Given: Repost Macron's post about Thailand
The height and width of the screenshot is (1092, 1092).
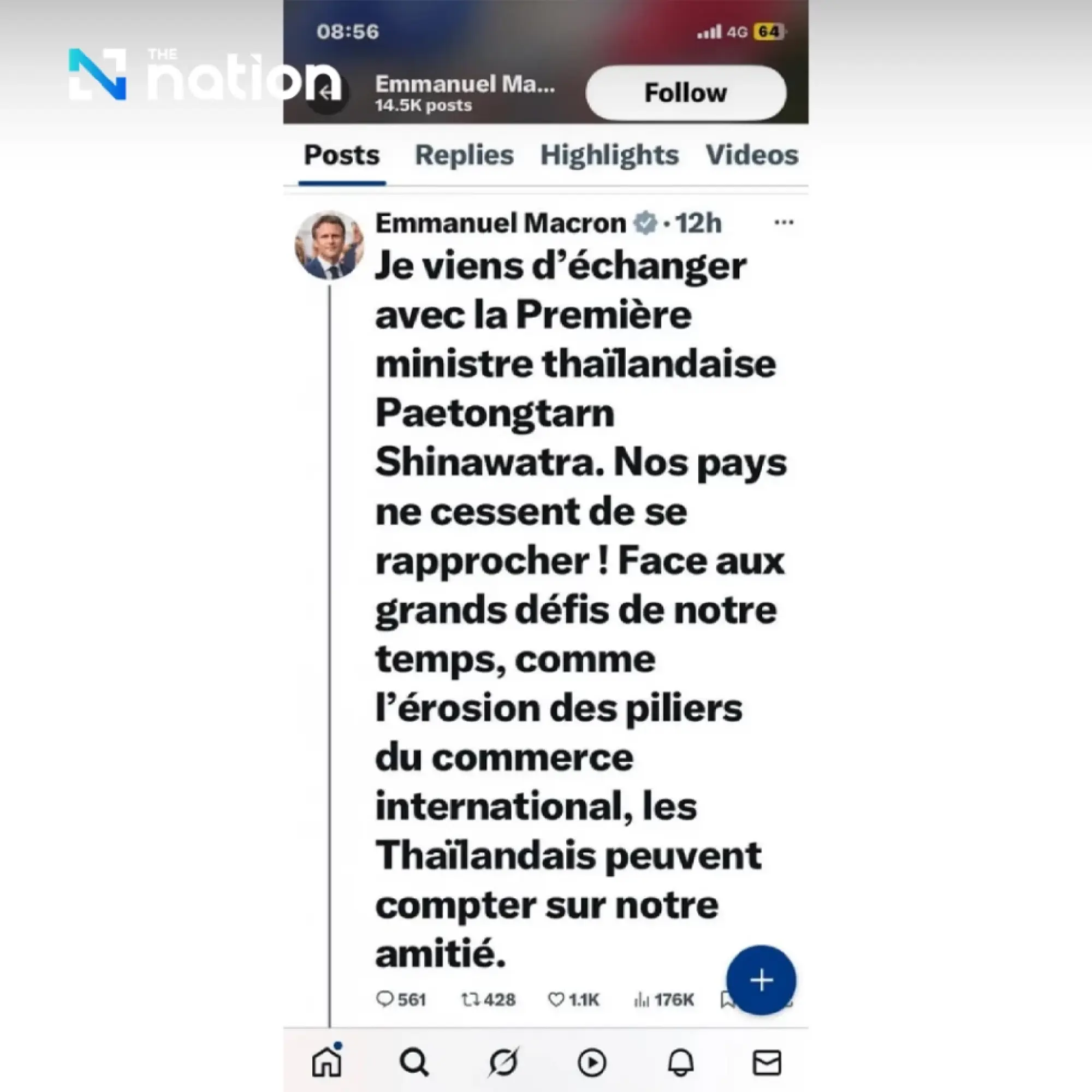Looking at the screenshot, I should pos(470,999).
